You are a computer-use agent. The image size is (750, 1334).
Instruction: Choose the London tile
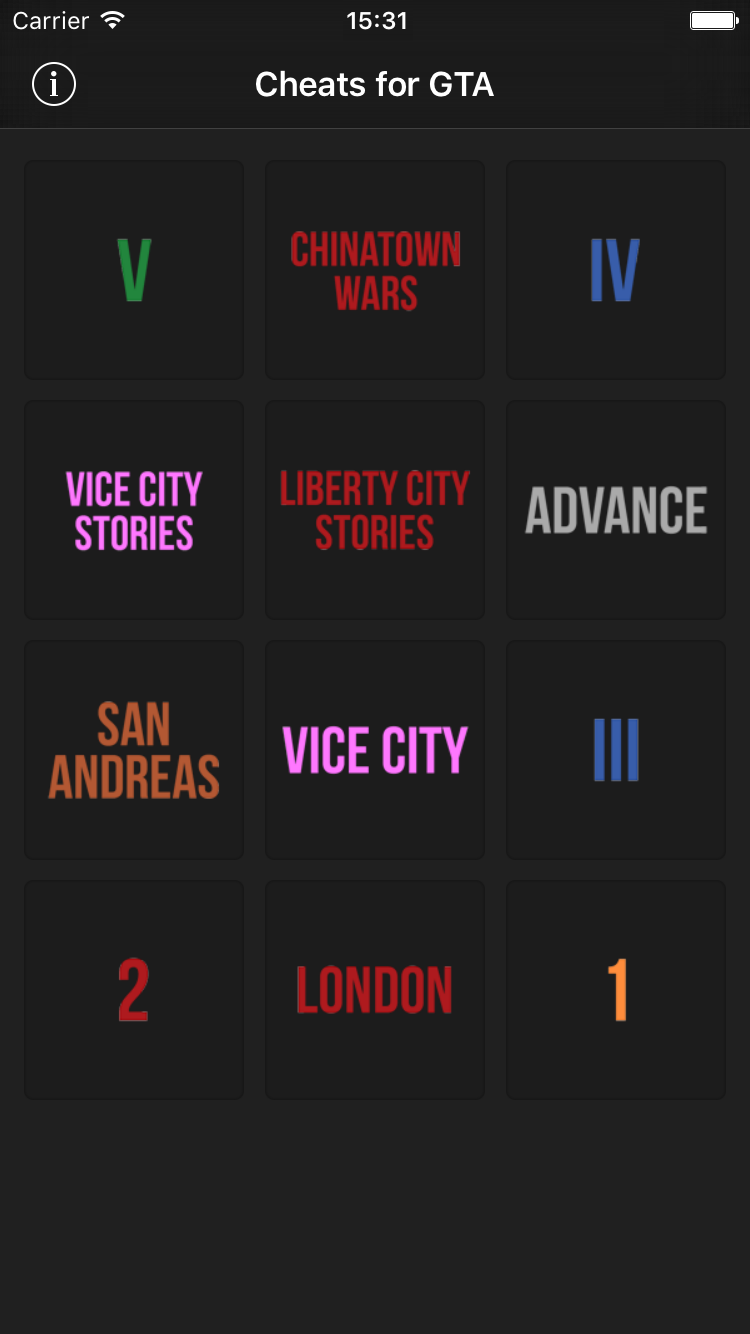tap(375, 990)
